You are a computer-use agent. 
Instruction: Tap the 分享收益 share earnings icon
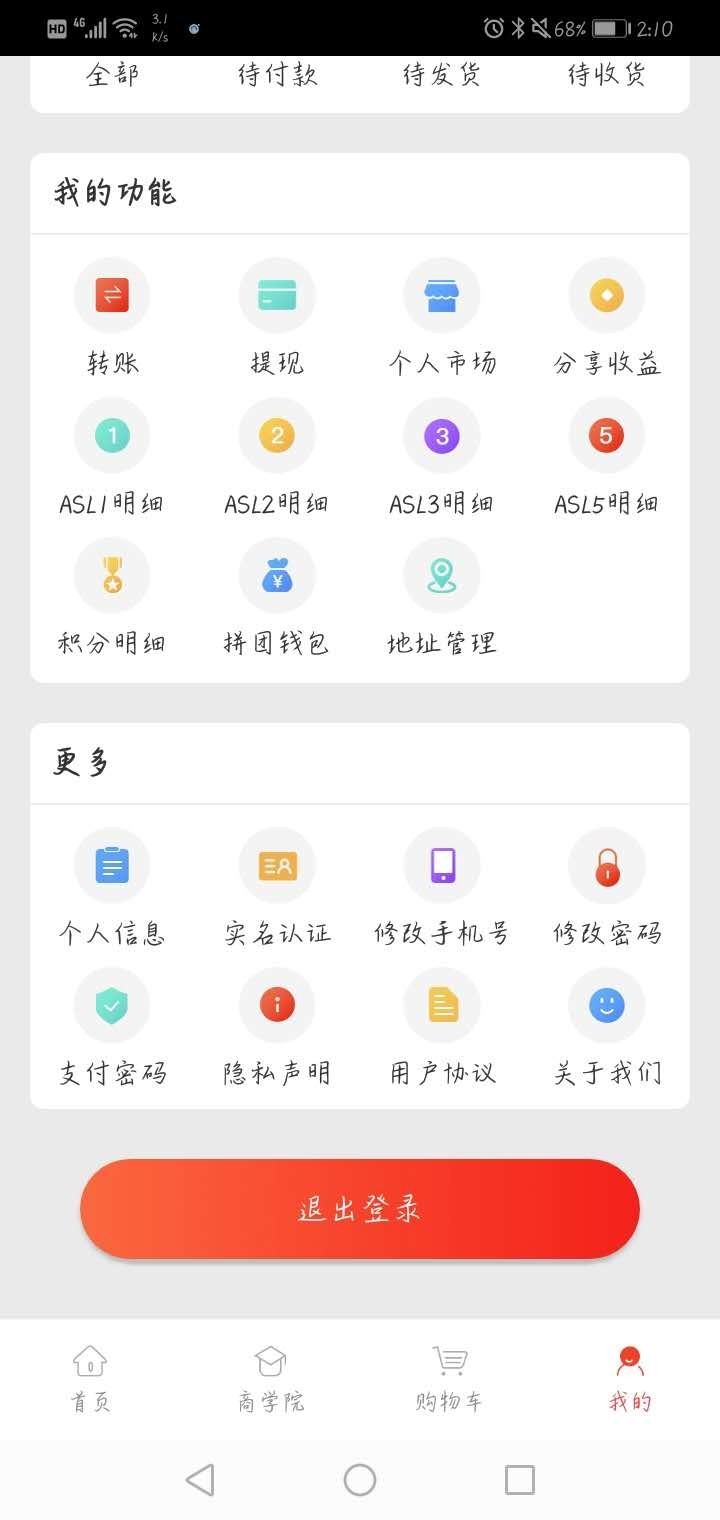(606, 295)
